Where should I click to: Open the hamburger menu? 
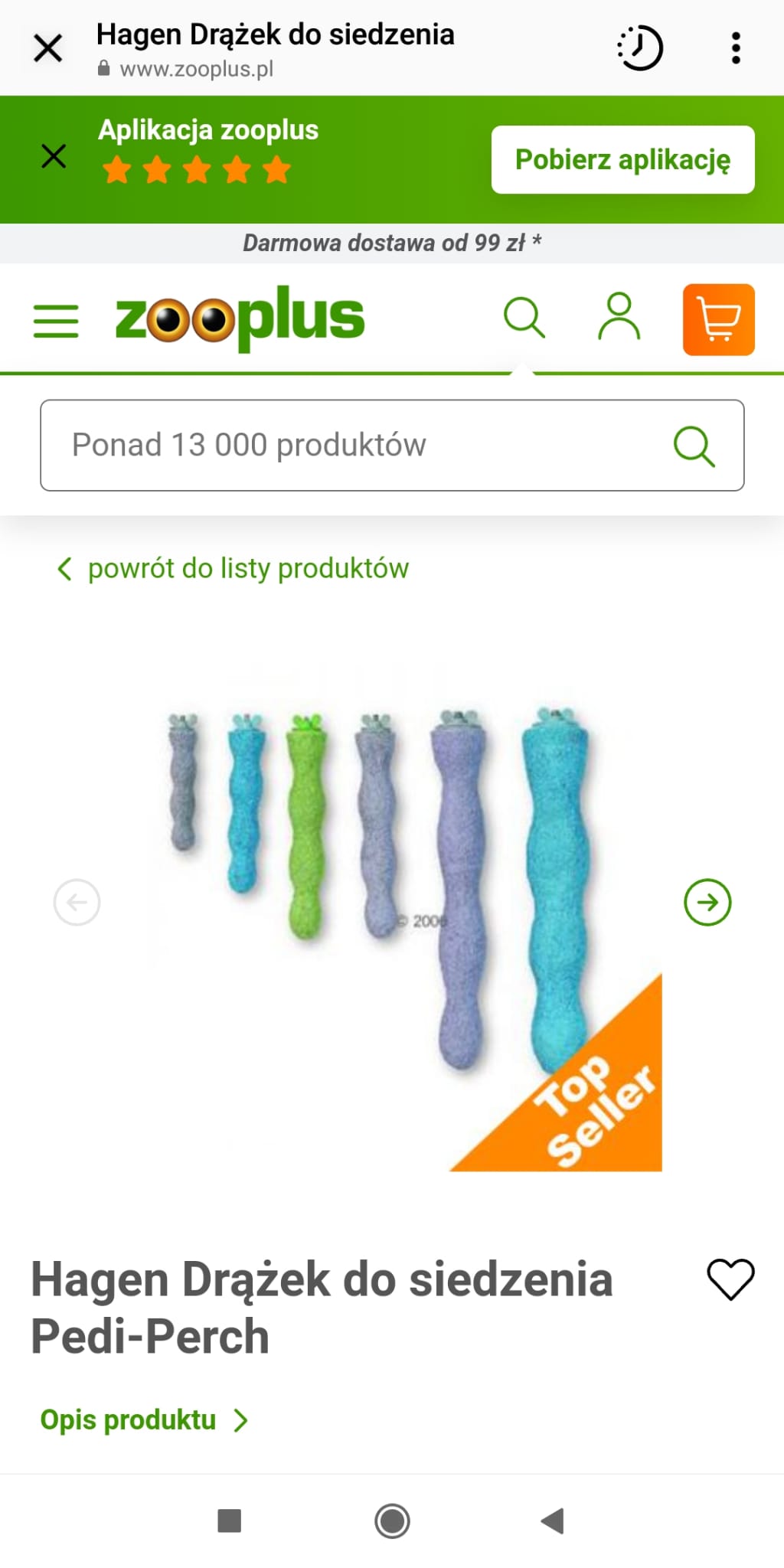[56, 321]
